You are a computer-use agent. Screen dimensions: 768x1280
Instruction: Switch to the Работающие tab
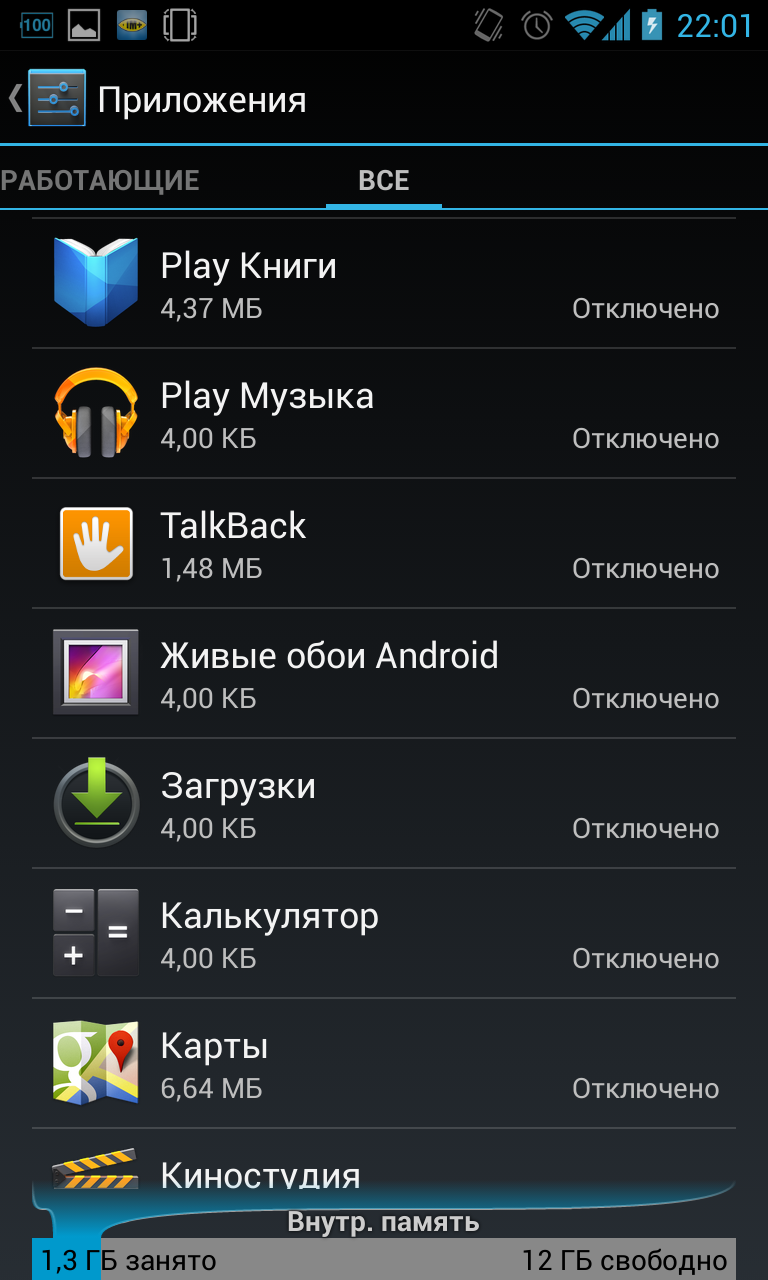100,180
